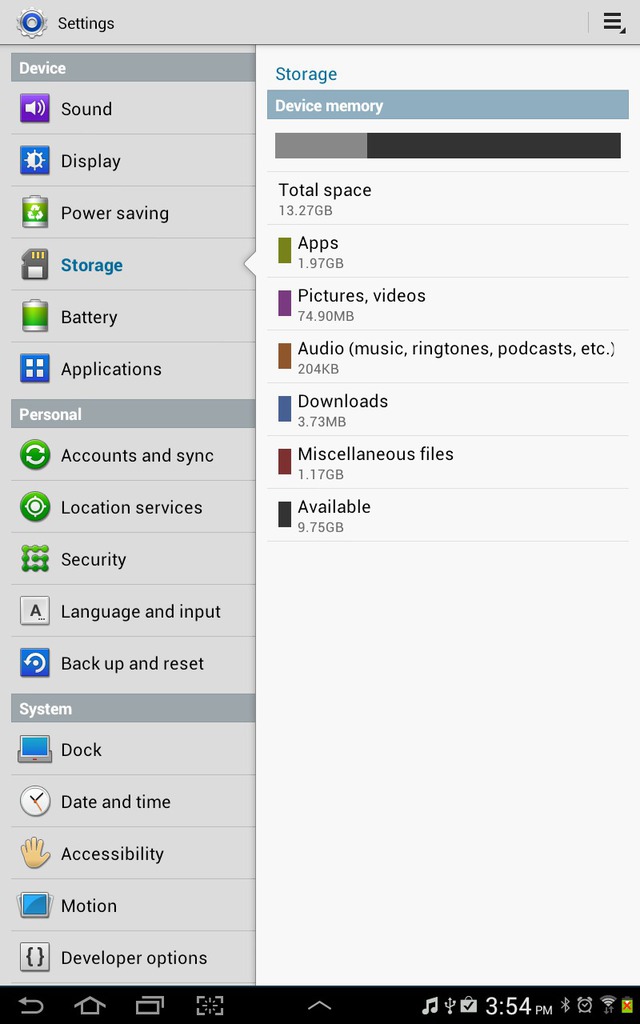Viewport: 640px width, 1024px height.
Task: Open Miscellaneous files storage entry
Action: (448, 462)
